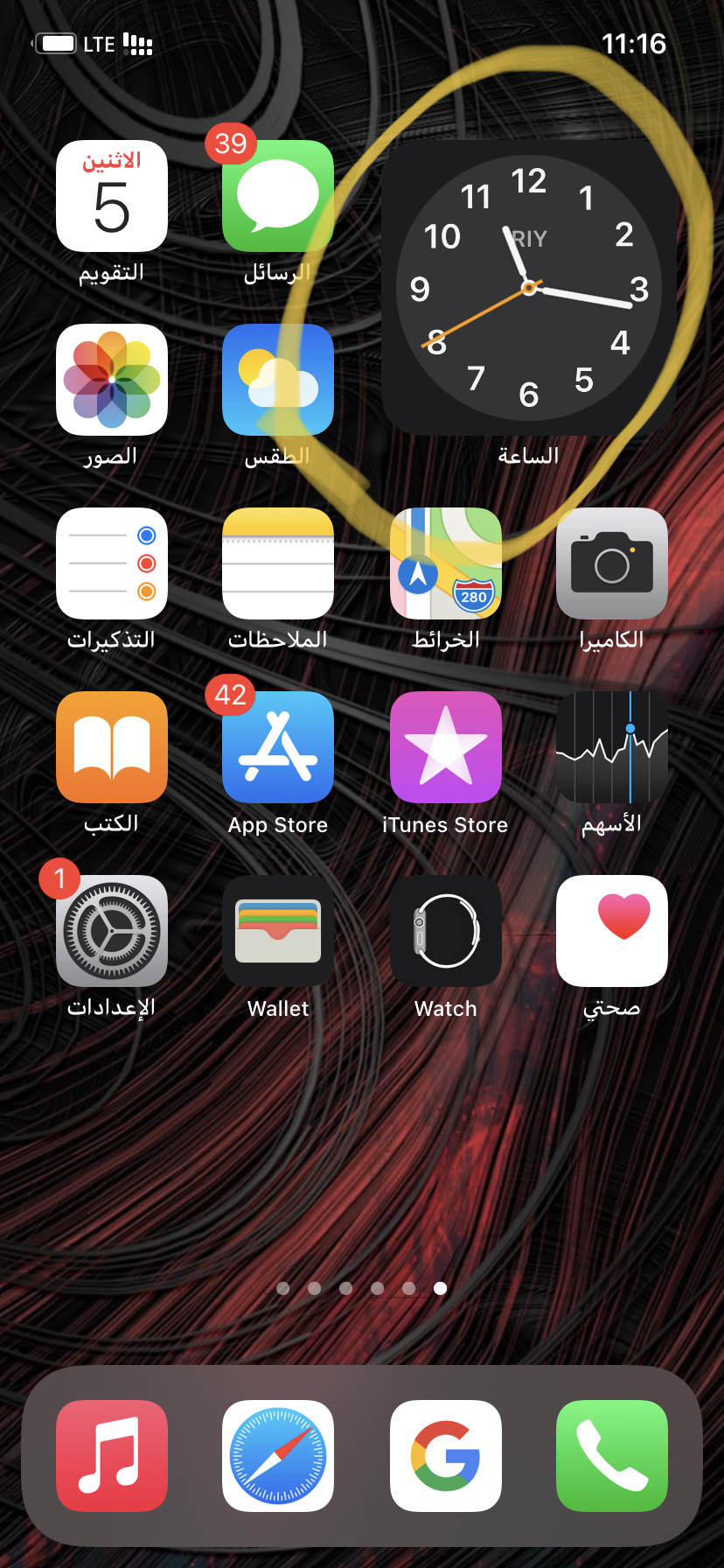
Task: Open the Phone app in dock
Action: point(611,1456)
